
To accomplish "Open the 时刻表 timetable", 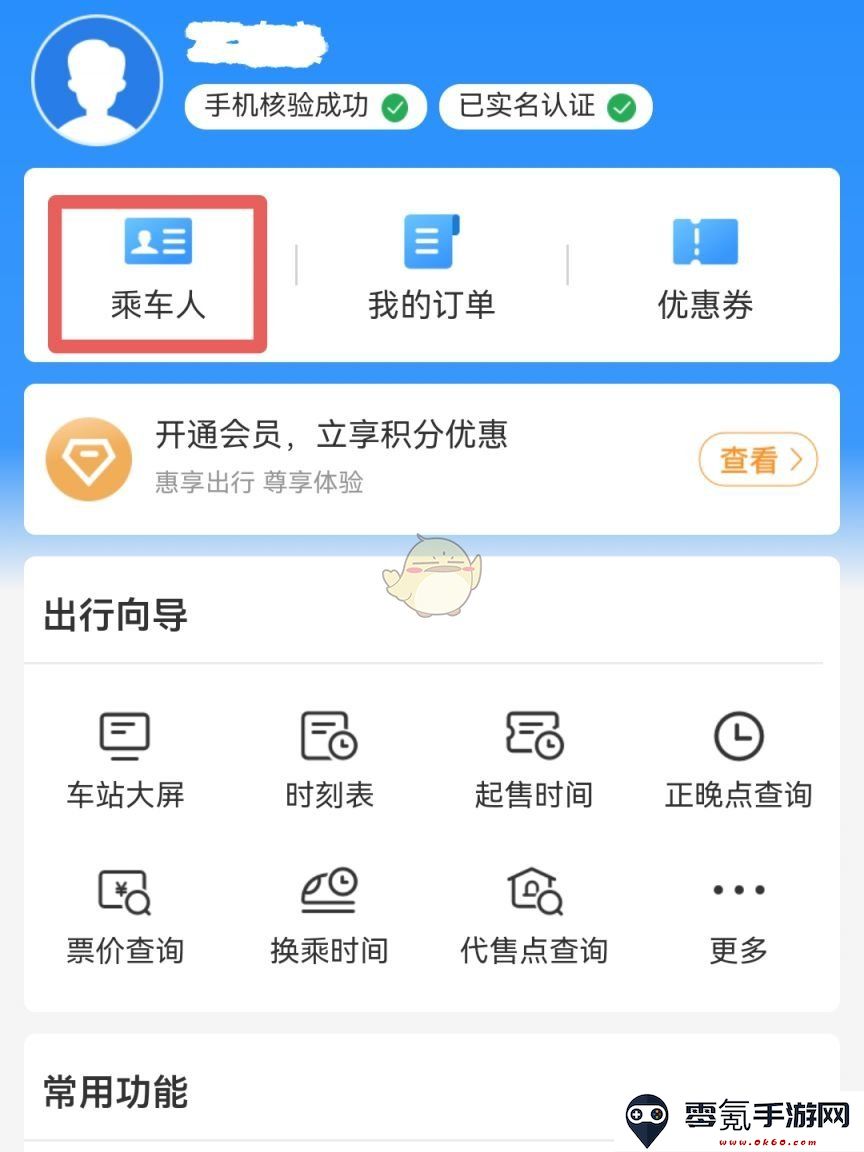I will click(x=329, y=760).
